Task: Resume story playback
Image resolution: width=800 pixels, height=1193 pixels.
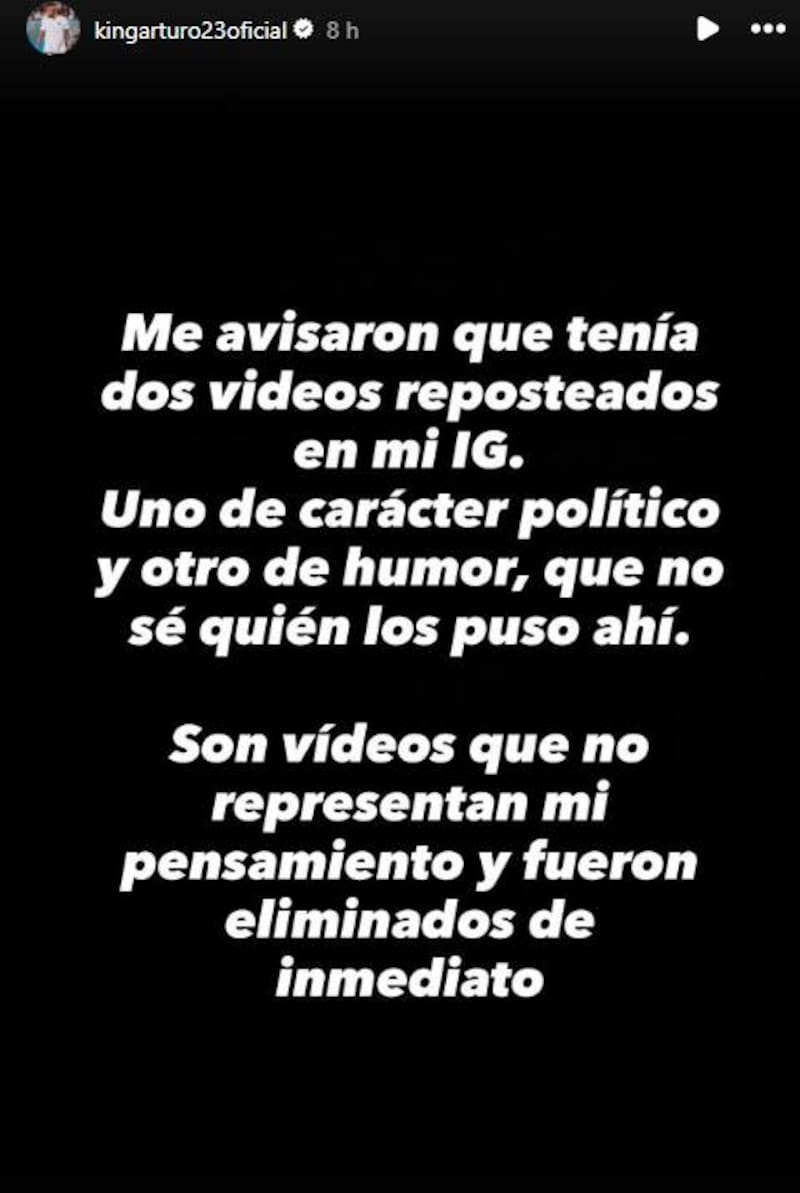Action: tap(707, 29)
